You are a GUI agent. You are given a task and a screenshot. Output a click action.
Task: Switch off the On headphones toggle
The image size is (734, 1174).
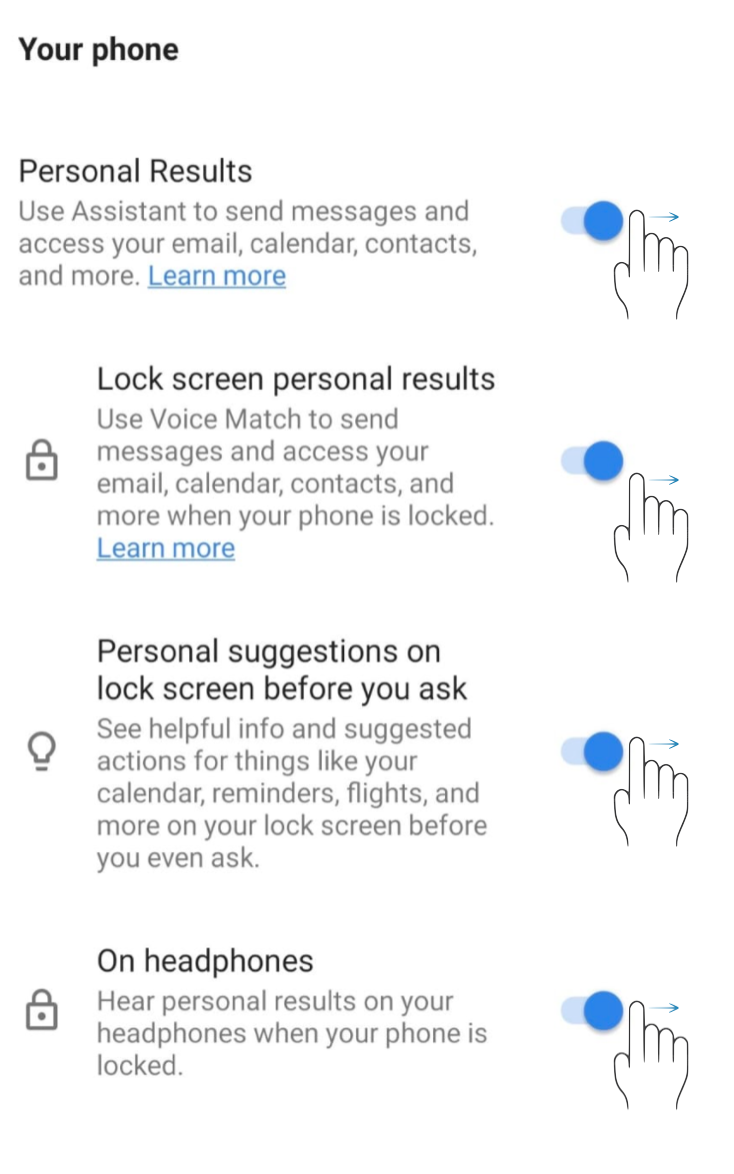click(x=593, y=1011)
